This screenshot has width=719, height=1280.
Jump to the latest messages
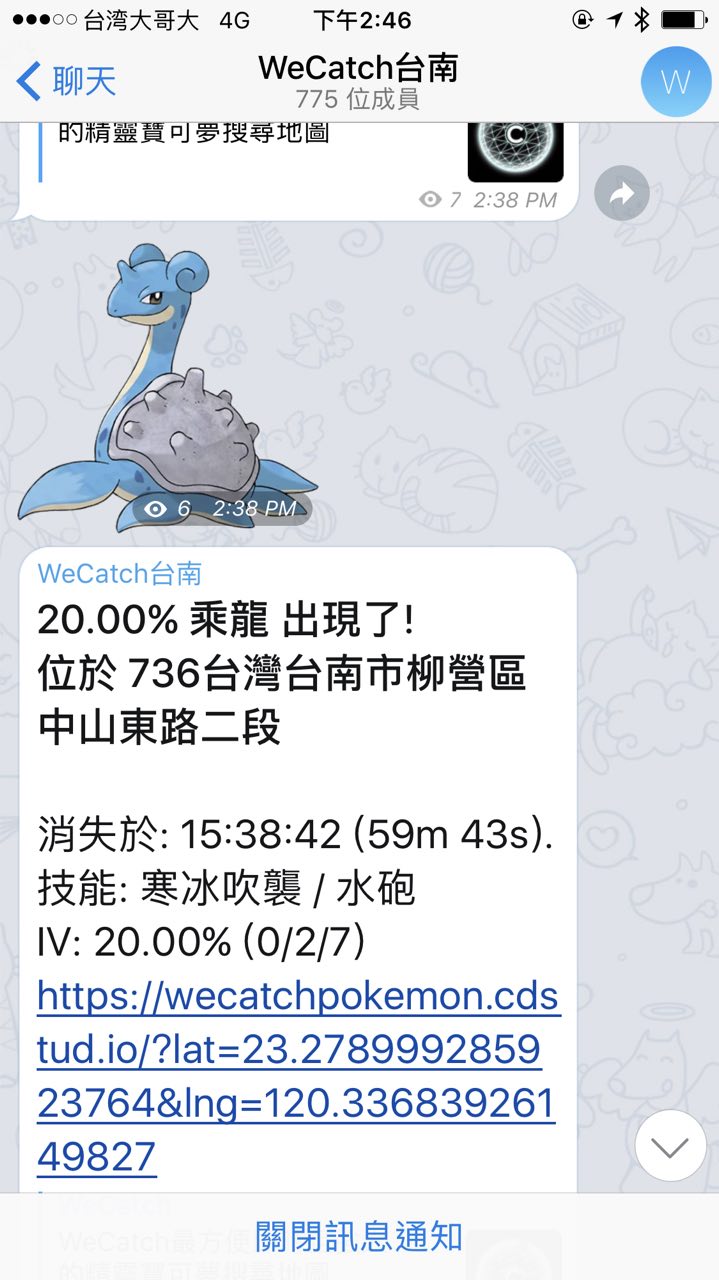[670, 1145]
